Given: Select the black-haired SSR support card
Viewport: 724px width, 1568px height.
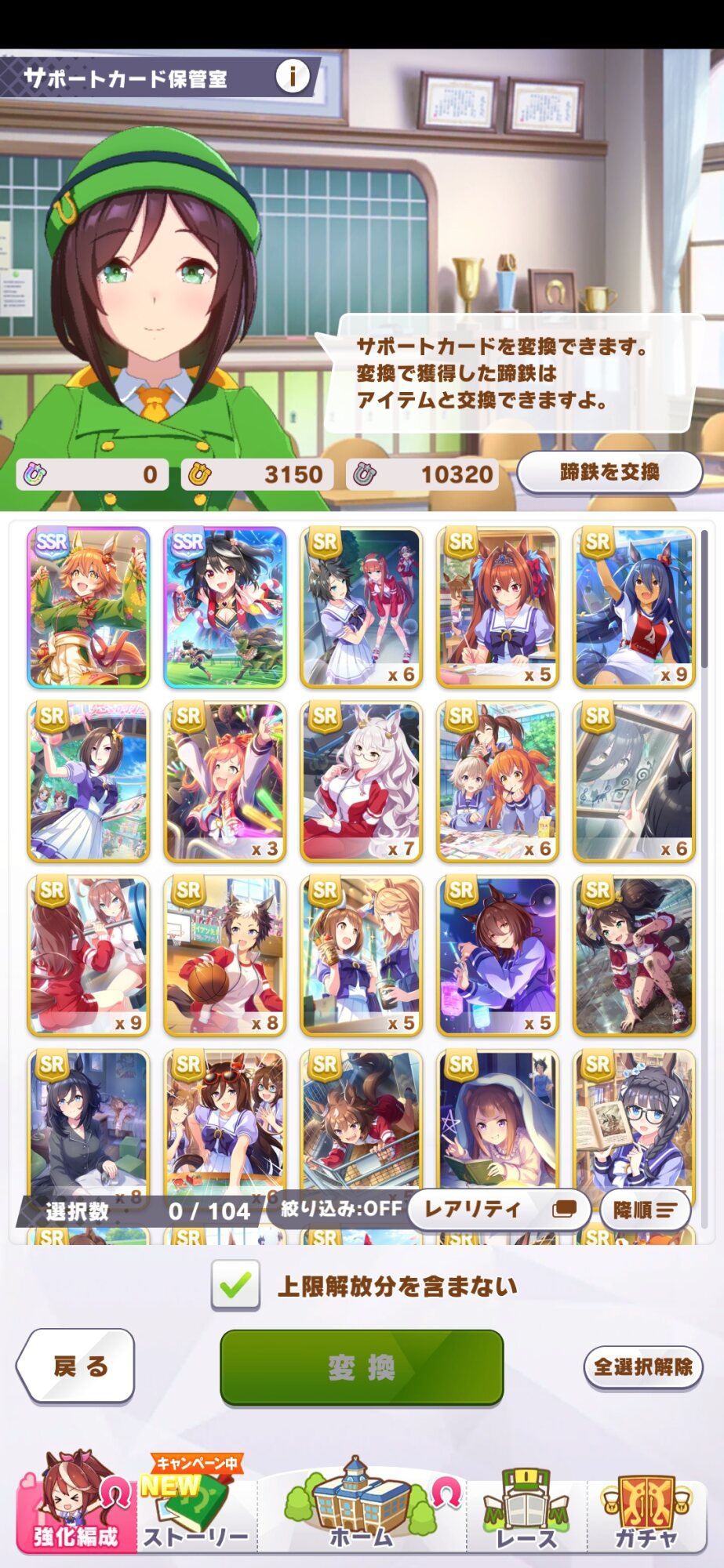Looking at the screenshot, I should click(224, 608).
